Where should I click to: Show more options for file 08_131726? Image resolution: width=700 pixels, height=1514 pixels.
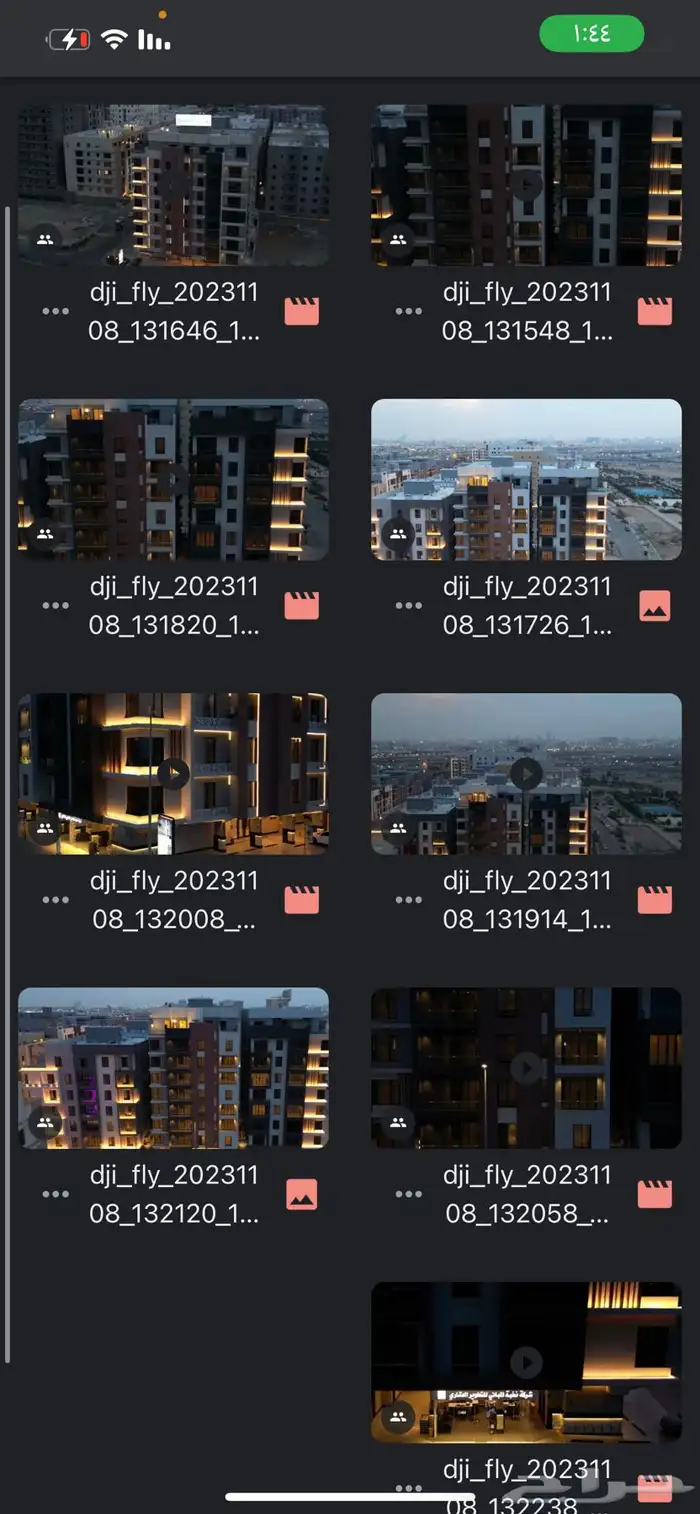pyautogui.click(x=408, y=605)
